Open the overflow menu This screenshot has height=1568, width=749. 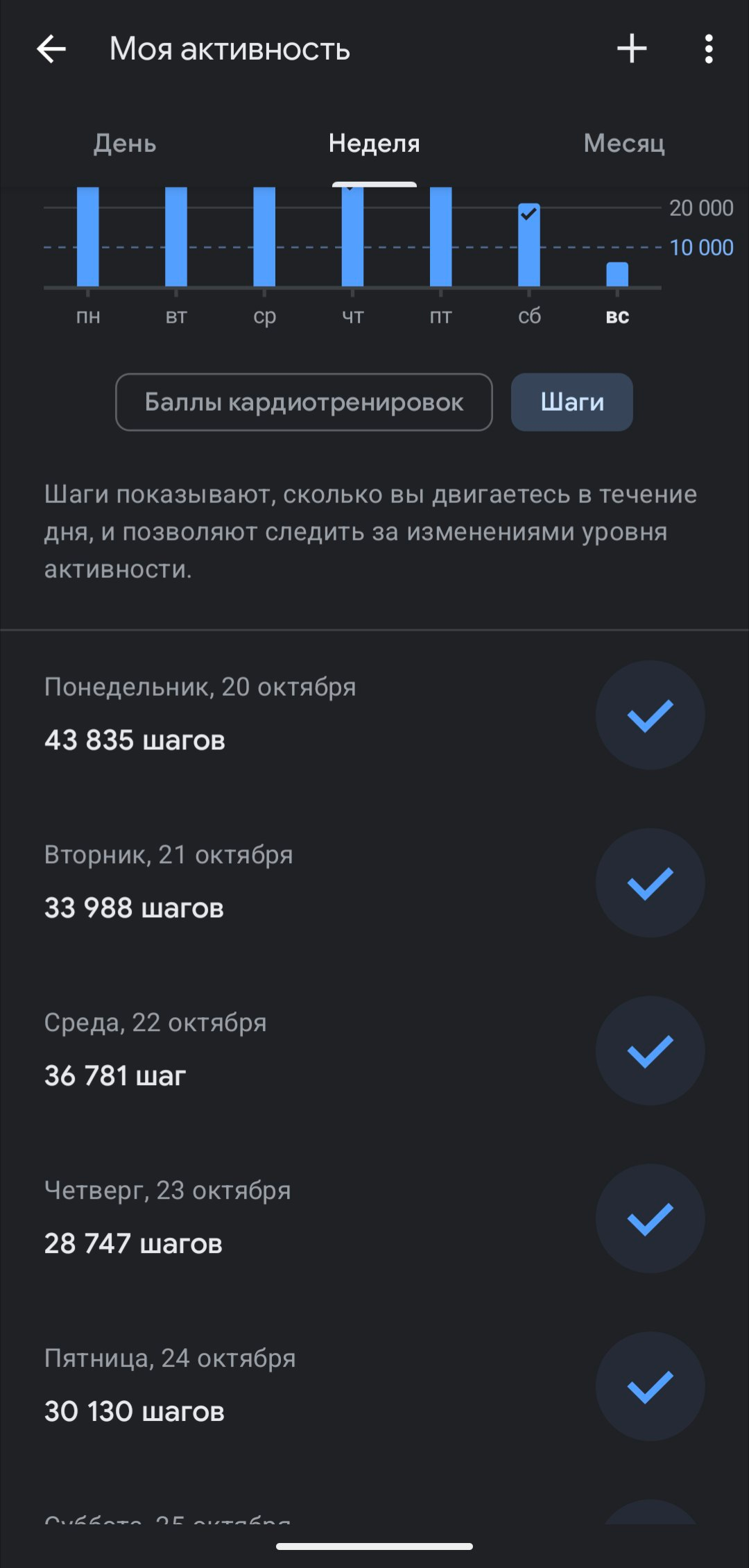[x=708, y=49]
